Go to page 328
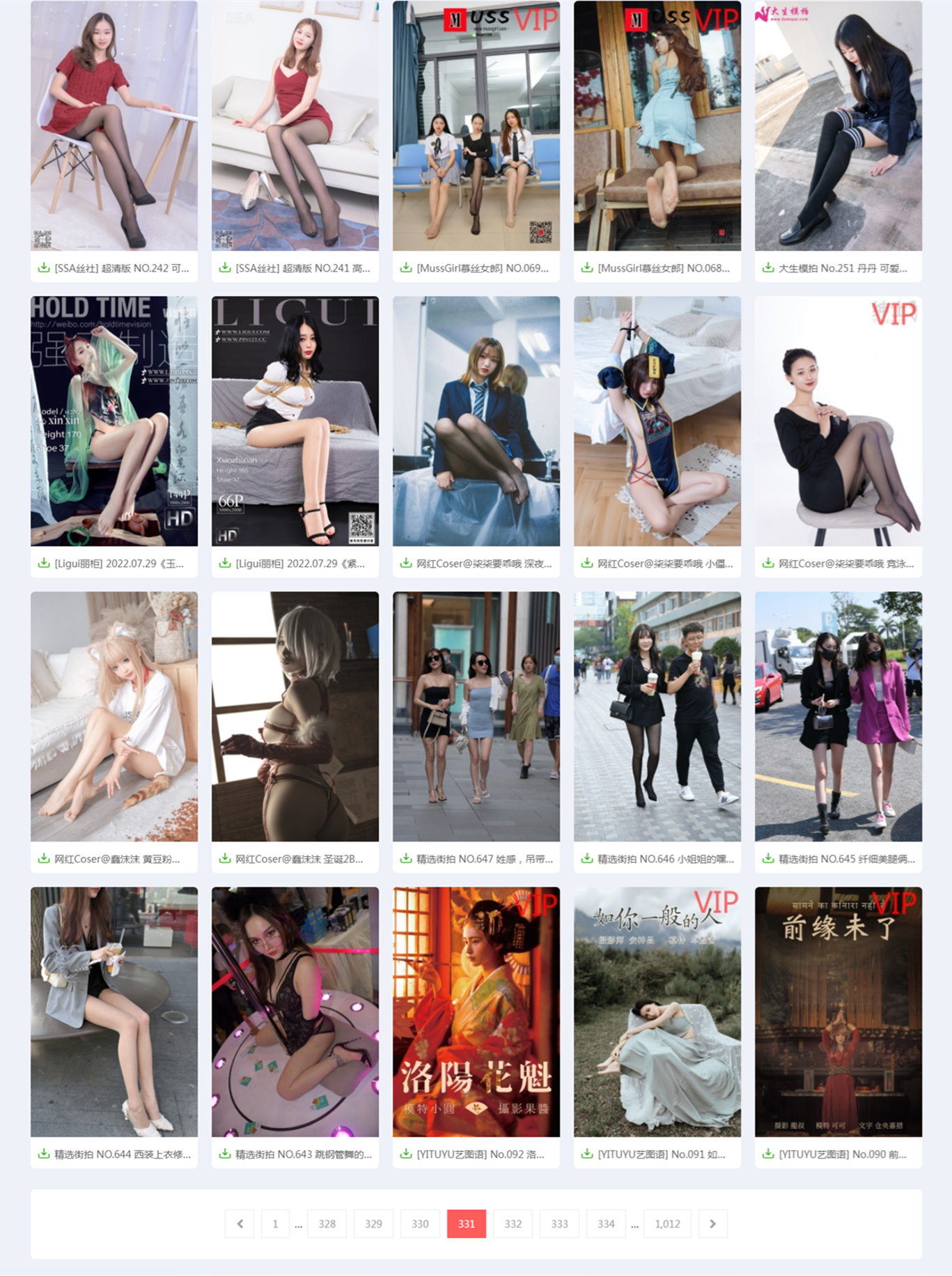The height and width of the screenshot is (1277, 952). tap(327, 1223)
